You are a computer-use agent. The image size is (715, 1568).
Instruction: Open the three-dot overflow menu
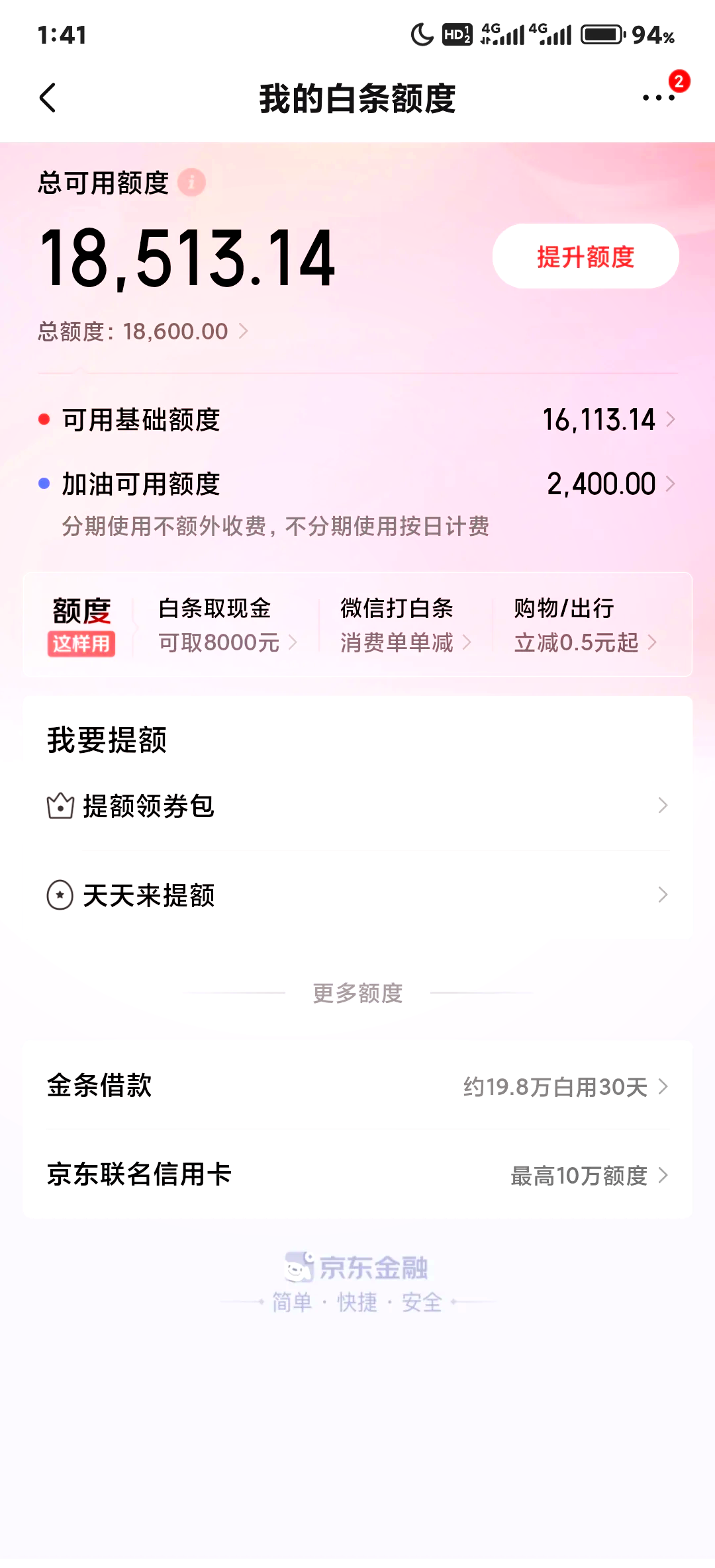click(x=659, y=98)
